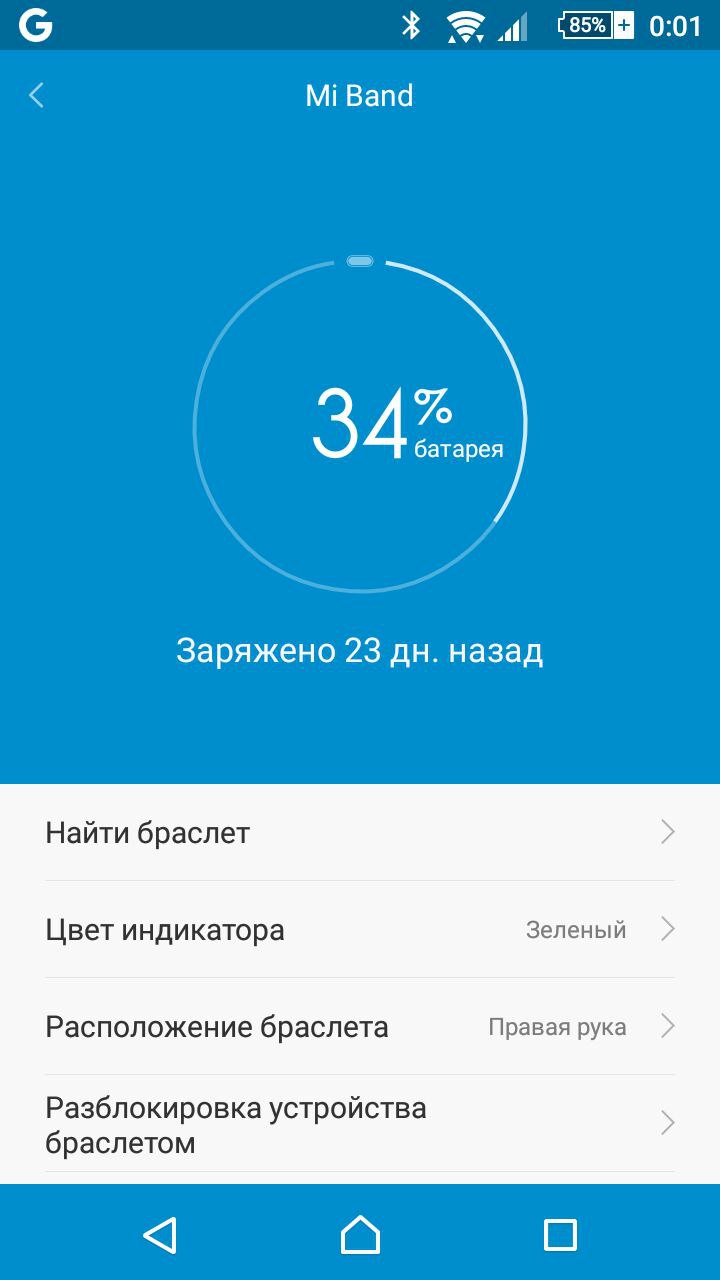Tap the system home button
The width and height of the screenshot is (720, 1280).
(360, 1235)
